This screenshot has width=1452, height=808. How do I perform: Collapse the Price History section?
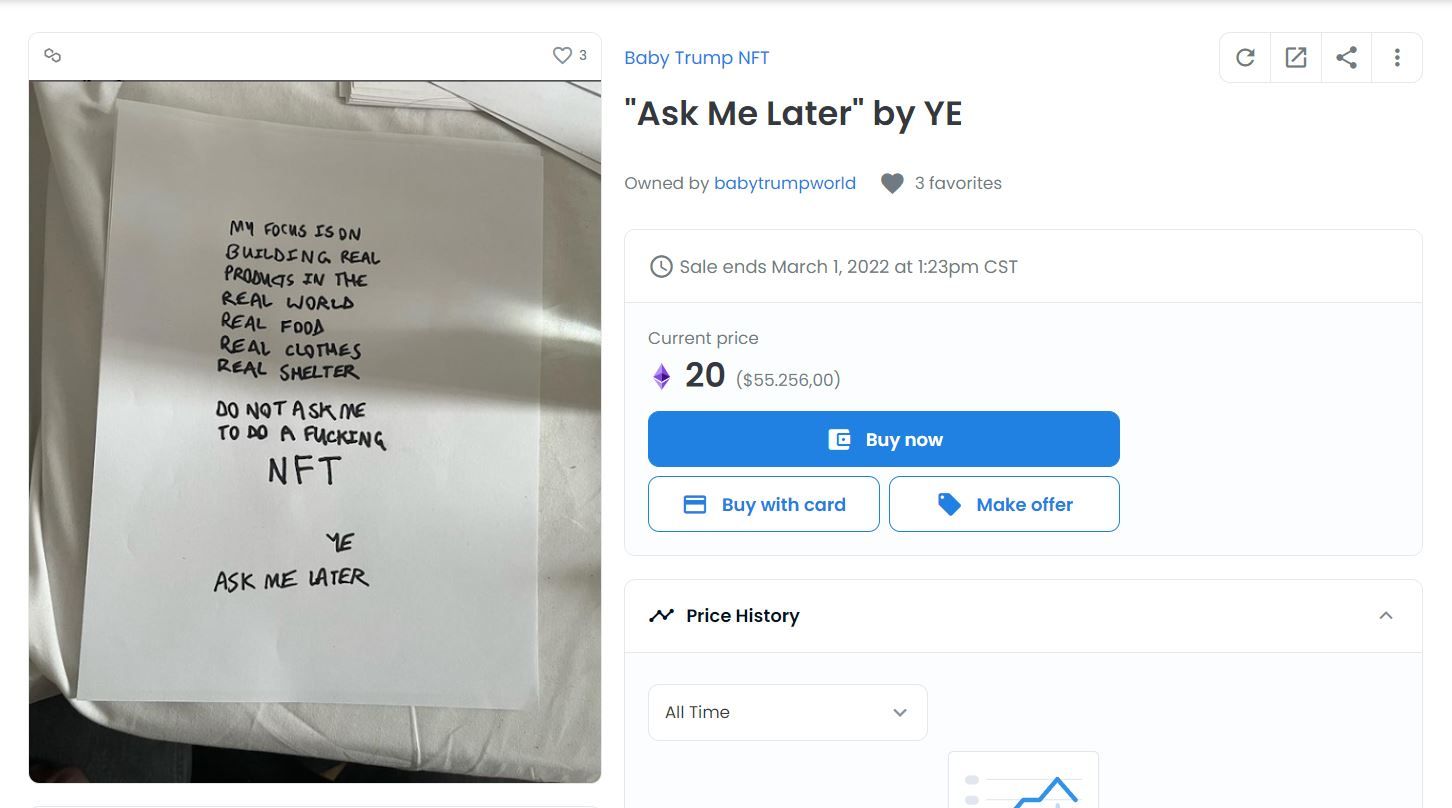point(1385,616)
